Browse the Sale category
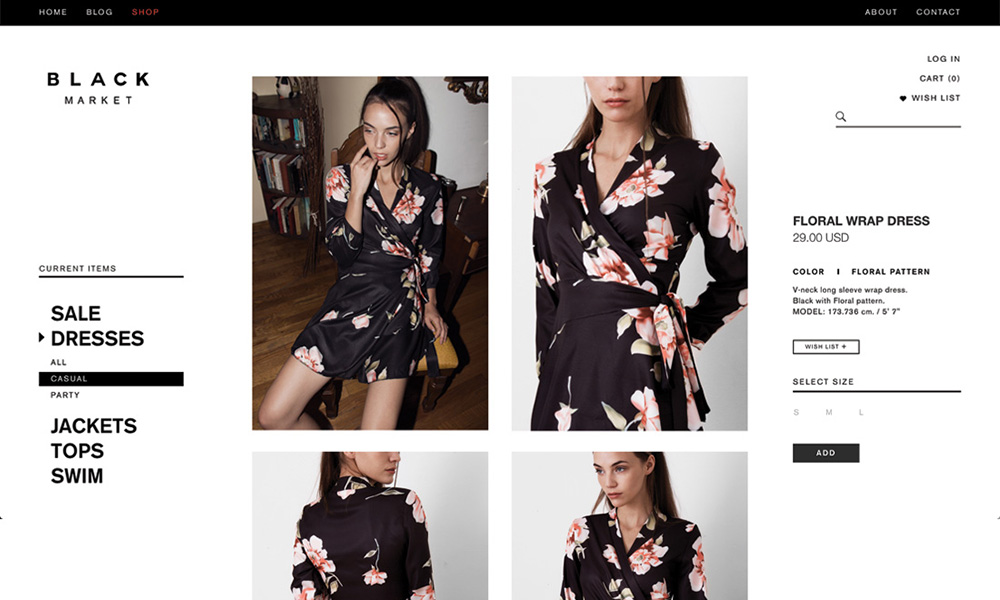1000x600 pixels. coord(76,314)
